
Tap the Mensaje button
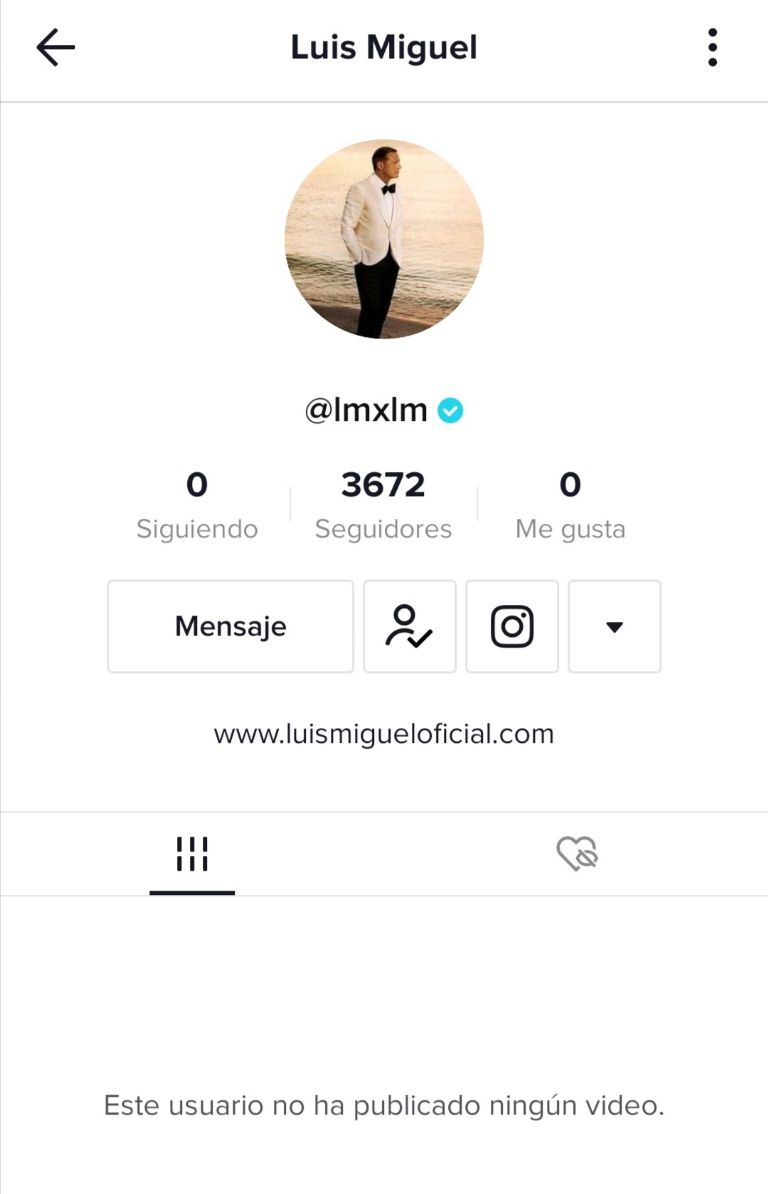click(x=230, y=627)
